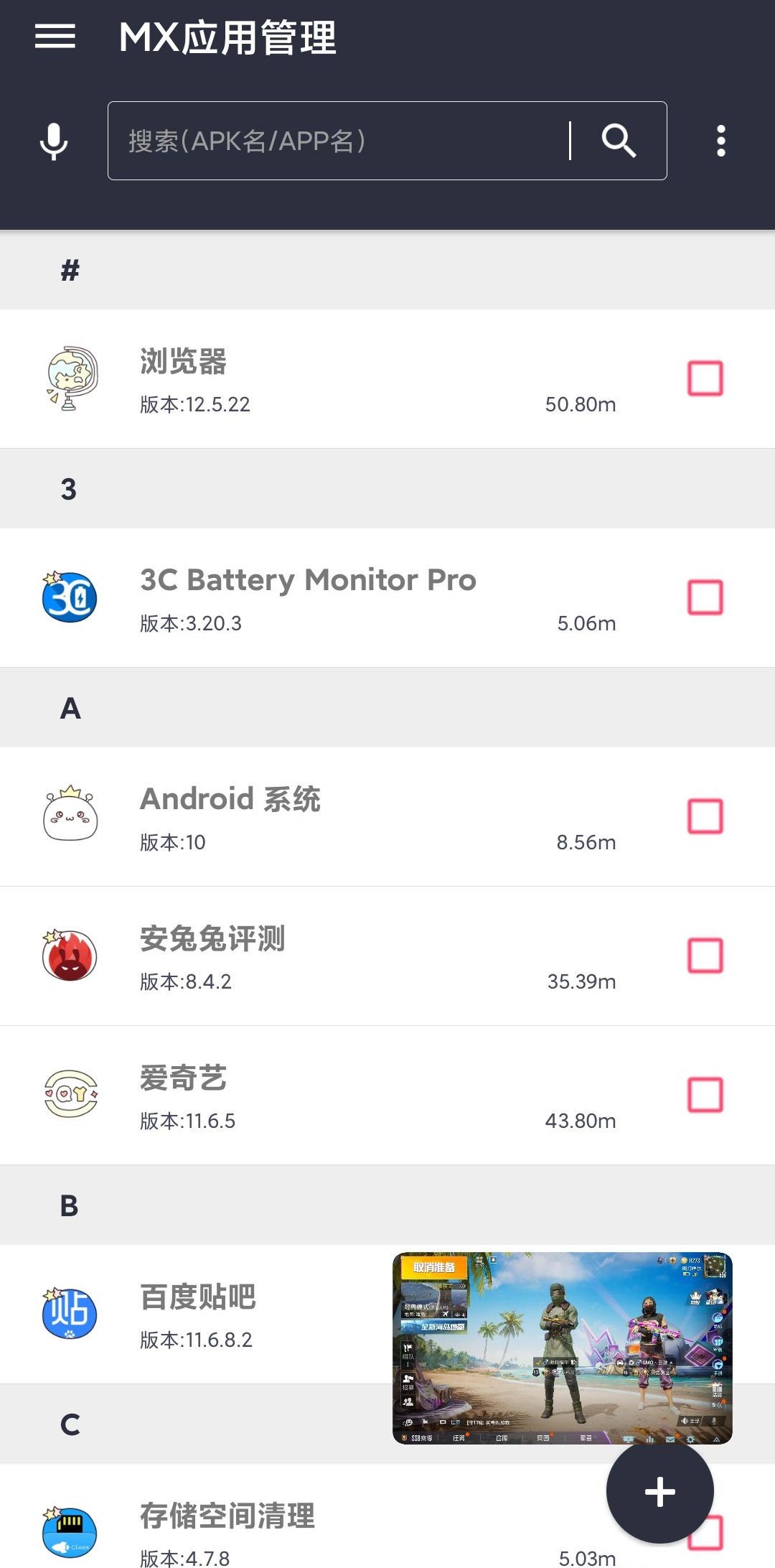Check the 爱奇艺 checkbox

705,1093
